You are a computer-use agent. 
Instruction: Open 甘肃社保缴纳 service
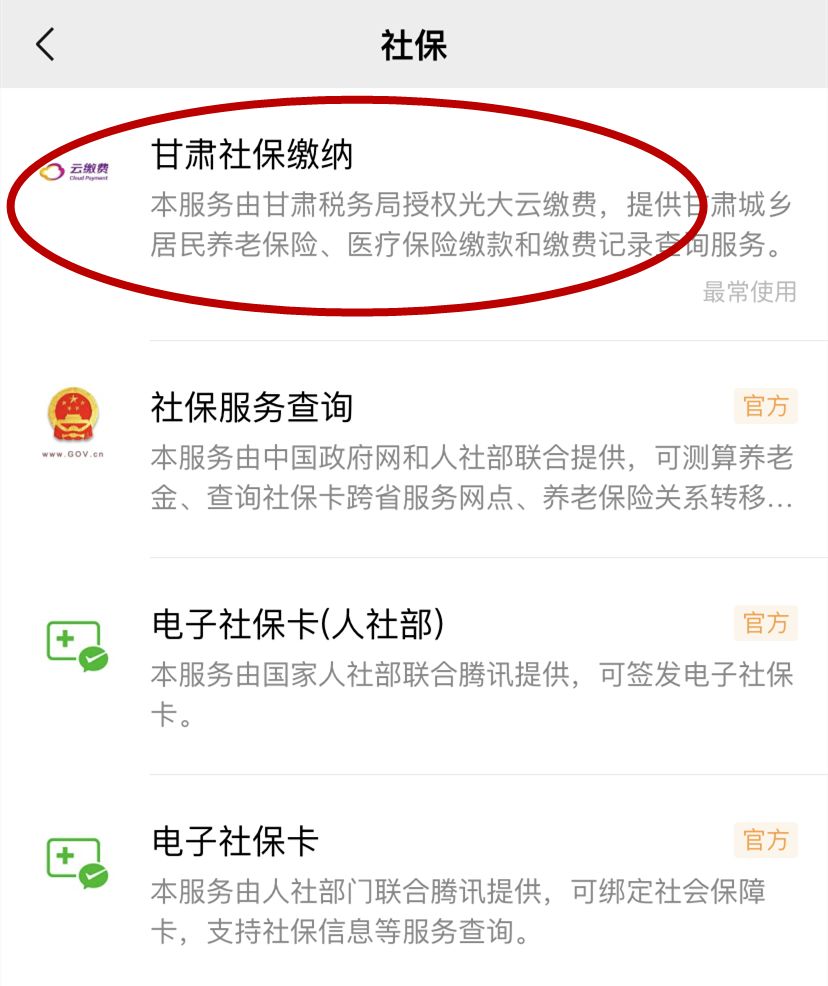252,155
